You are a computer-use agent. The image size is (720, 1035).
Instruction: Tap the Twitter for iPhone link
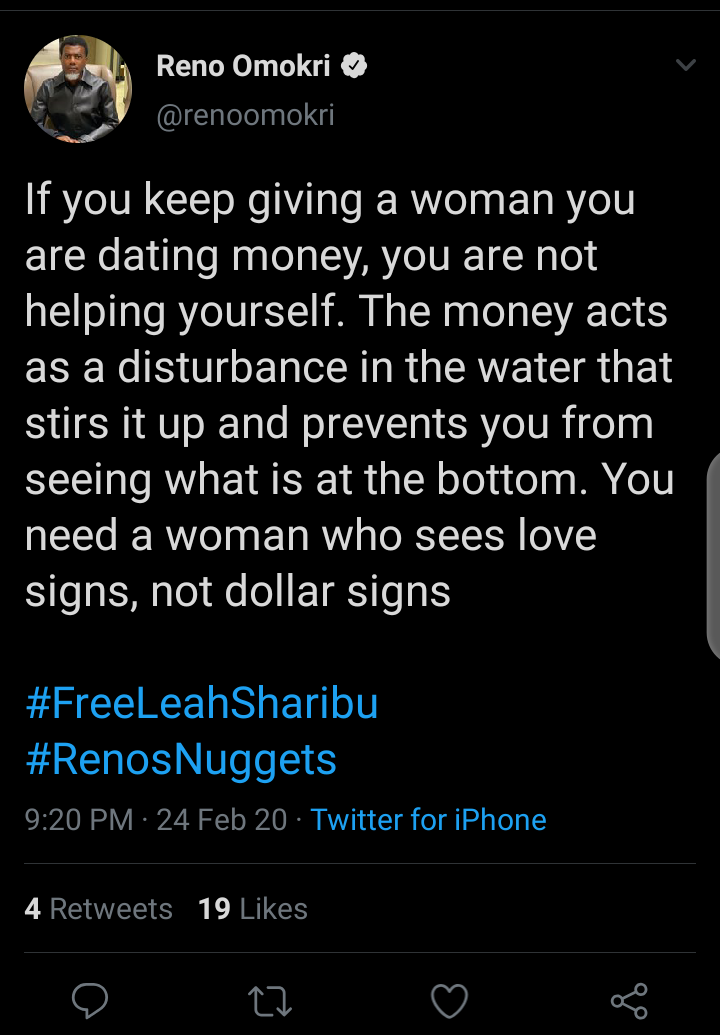[428, 820]
